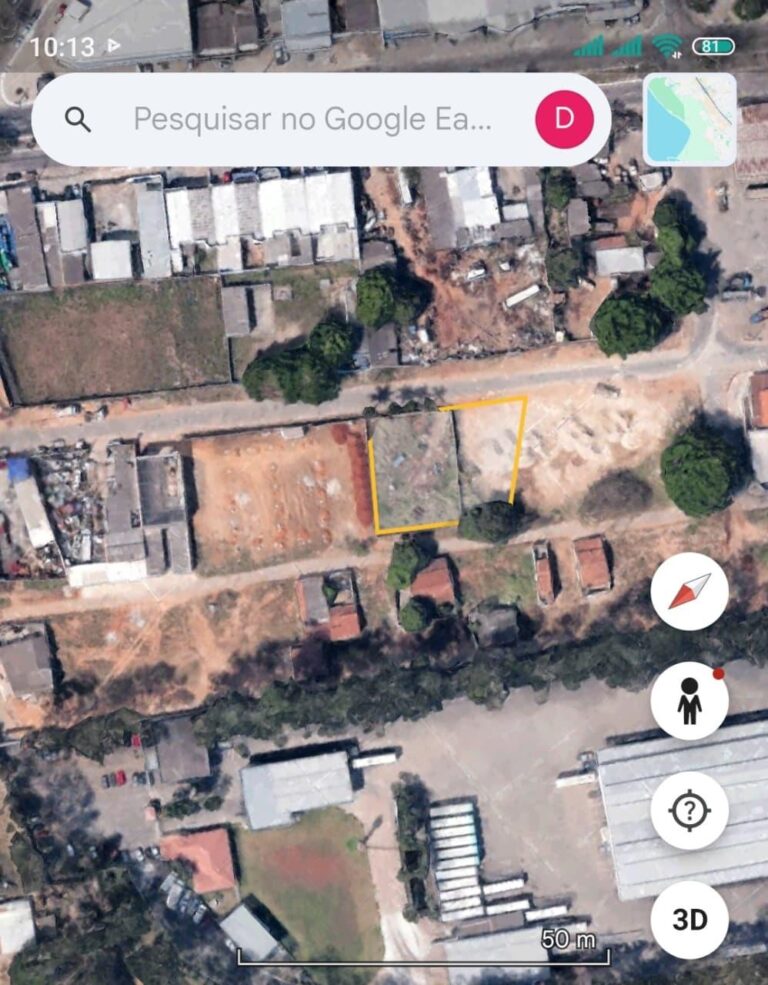Tap the blue lake area on the mini map

tap(667, 125)
